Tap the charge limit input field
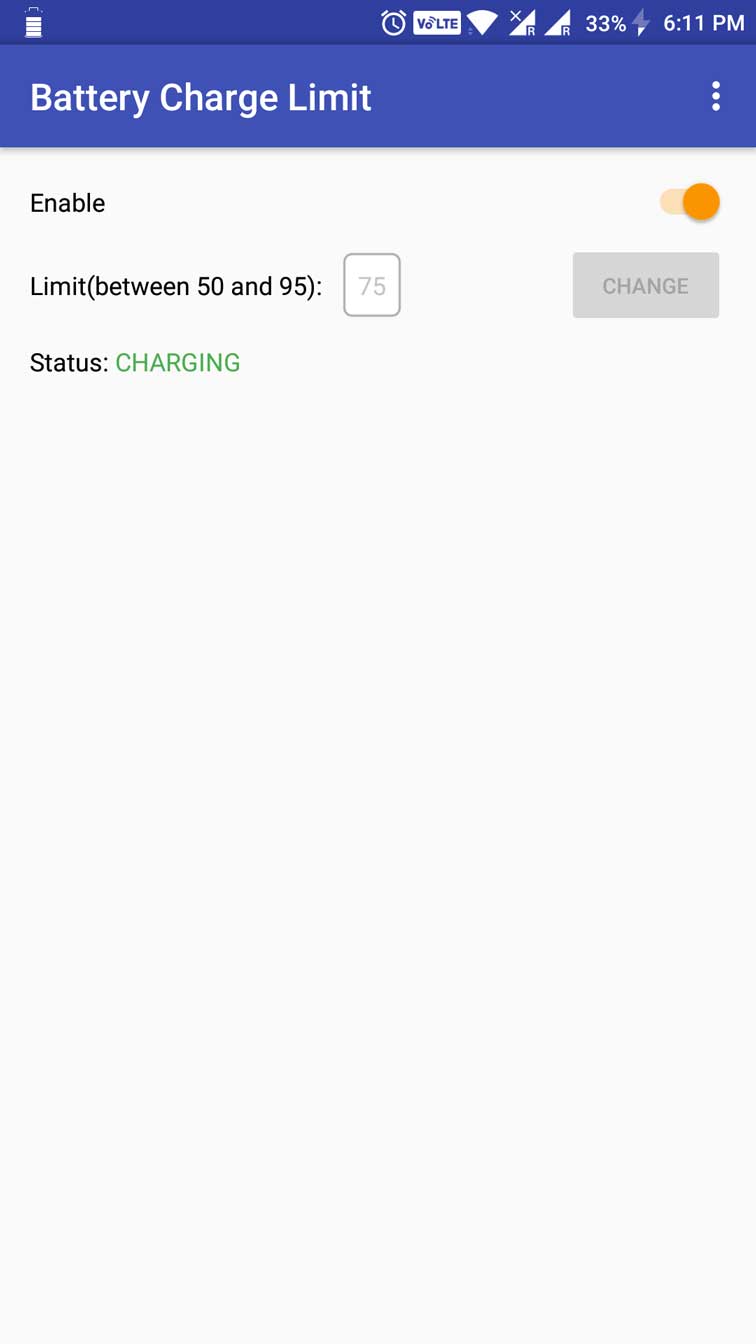The image size is (756, 1344). pyautogui.click(x=372, y=286)
